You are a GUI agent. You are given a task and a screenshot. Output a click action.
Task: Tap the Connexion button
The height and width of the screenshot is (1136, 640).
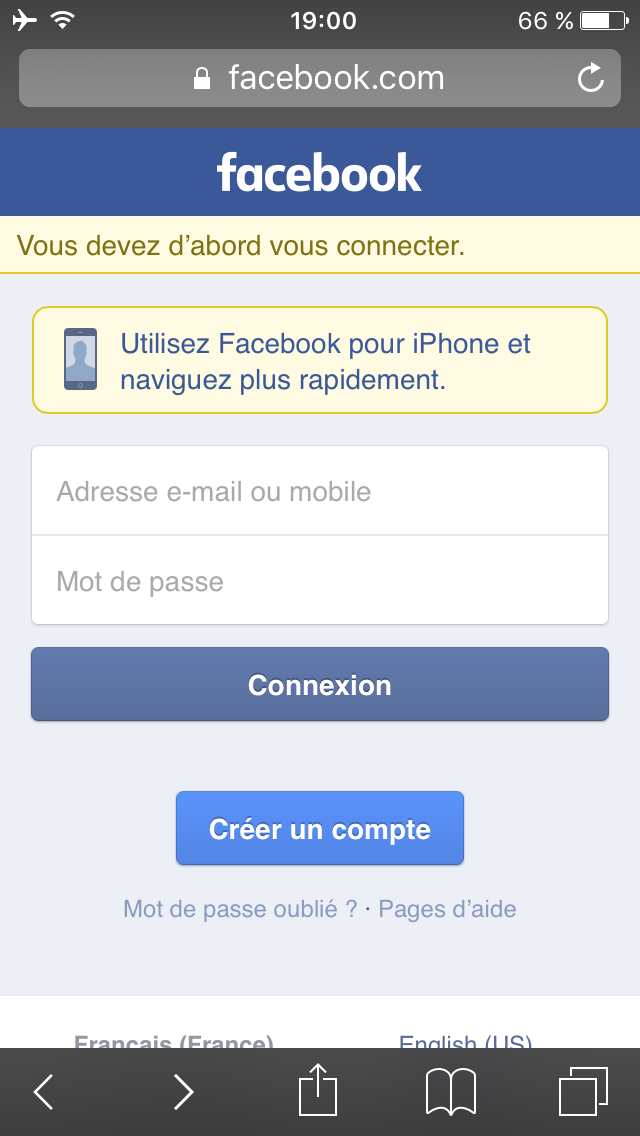click(x=320, y=684)
